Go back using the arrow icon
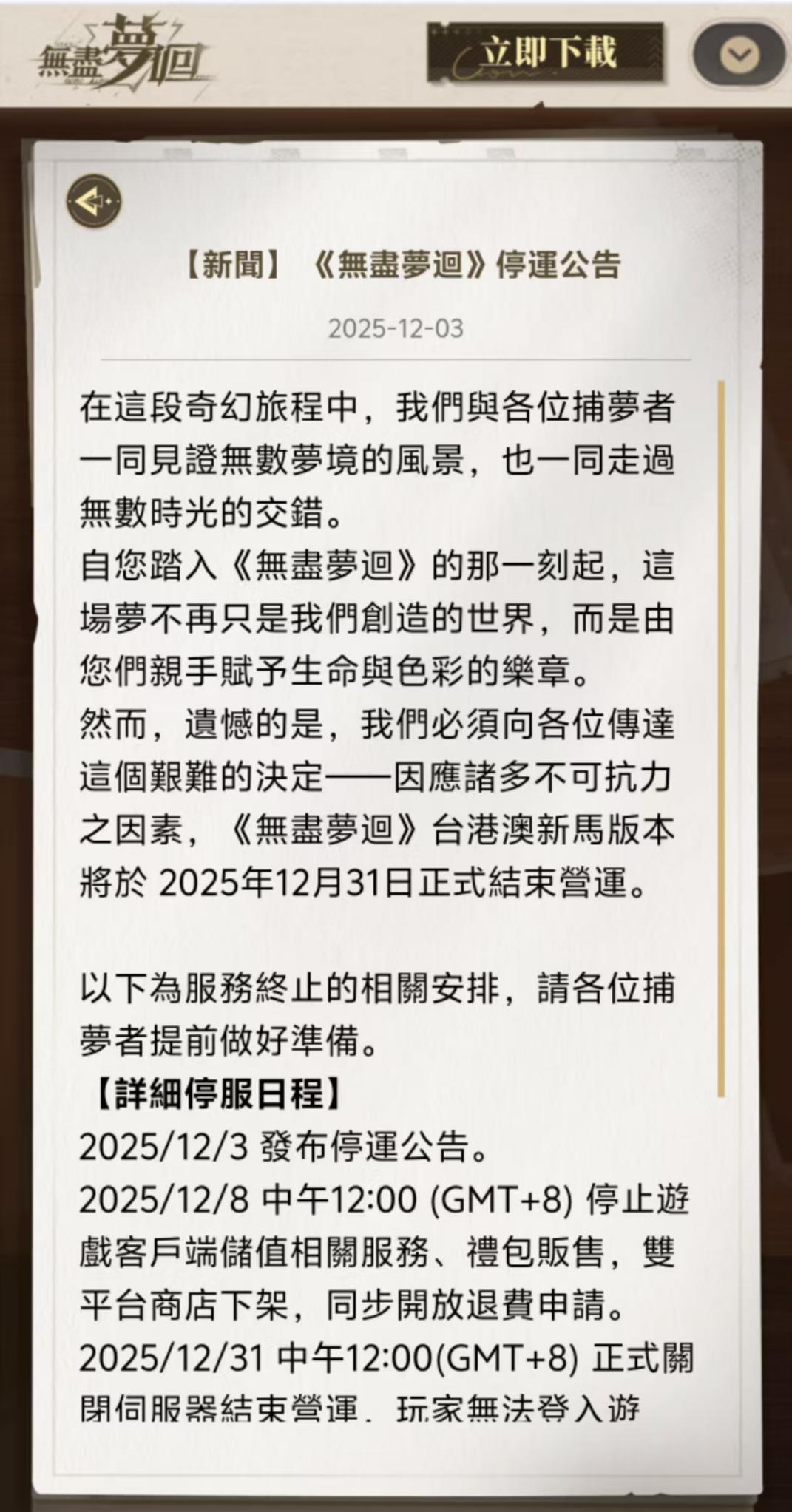Viewport: 792px width, 1512px height. coord(94,200)
